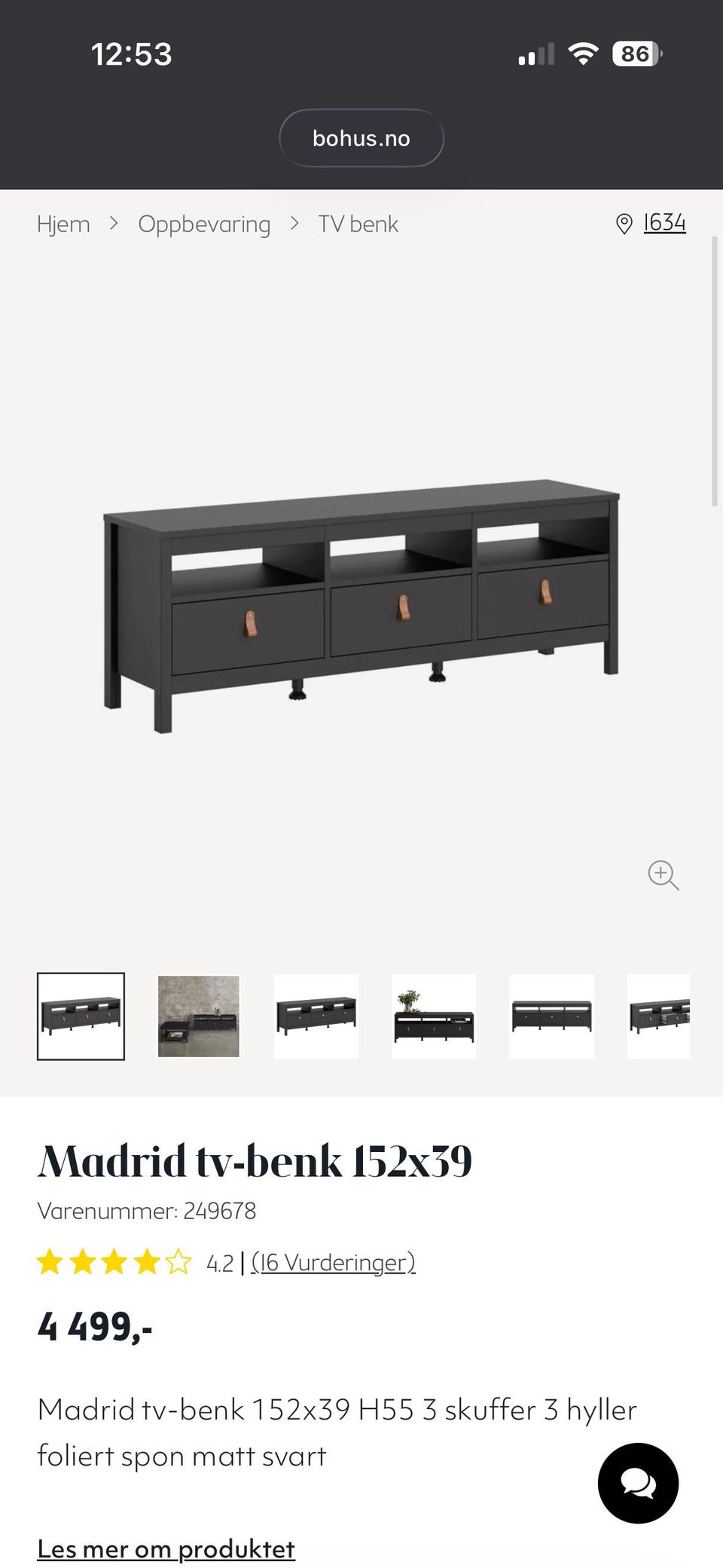Open the TV benk breadcrumb

click(x=358, y=224)
